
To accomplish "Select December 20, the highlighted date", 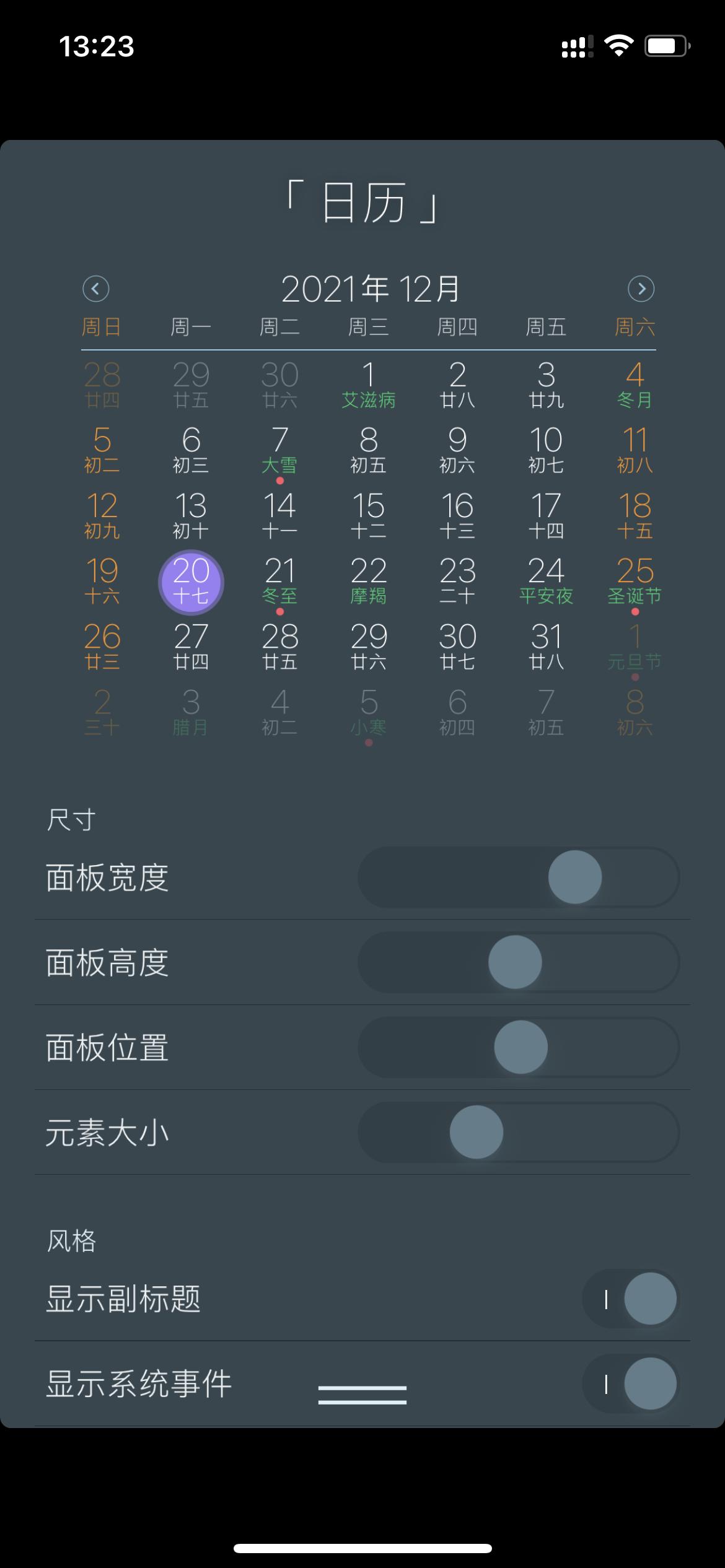I will pos(191,582).
